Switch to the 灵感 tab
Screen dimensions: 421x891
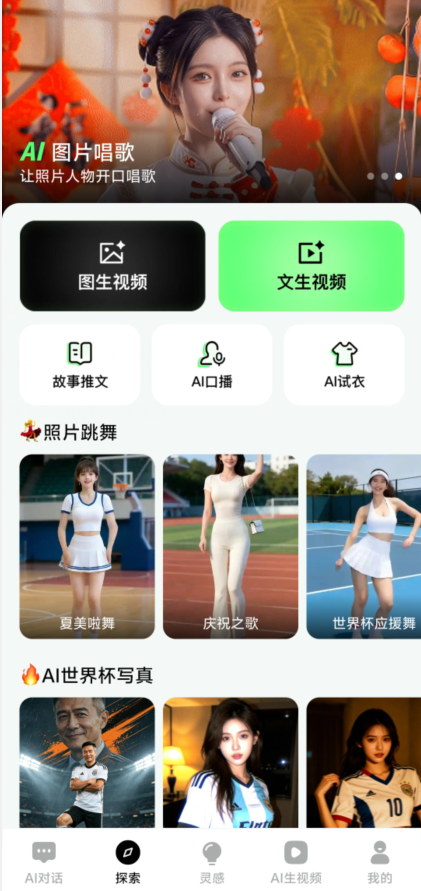[x=212, y=863]
